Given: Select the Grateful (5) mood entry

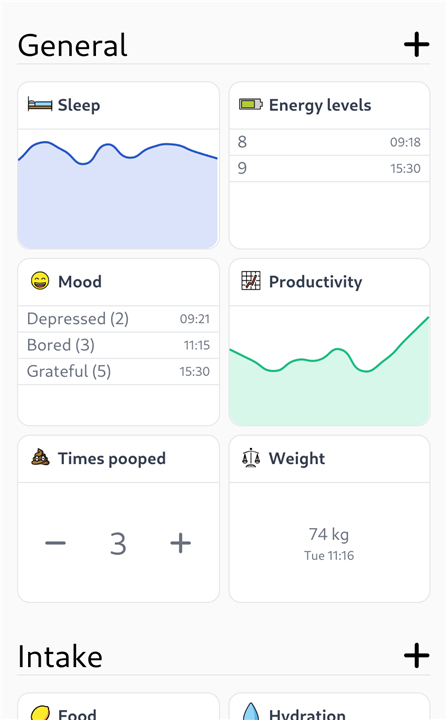Looking at the screenshot, I should pos(119,371).
